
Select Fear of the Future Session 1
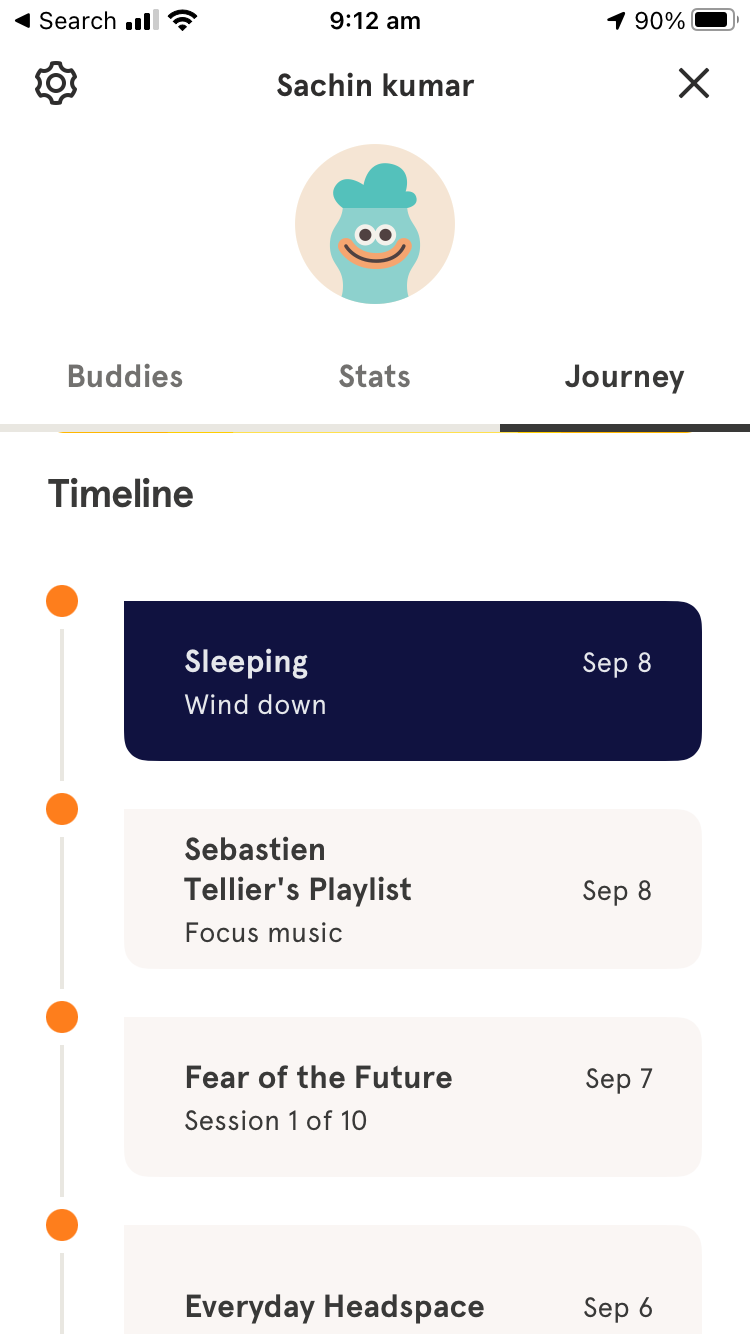(x=412, y=1096)
